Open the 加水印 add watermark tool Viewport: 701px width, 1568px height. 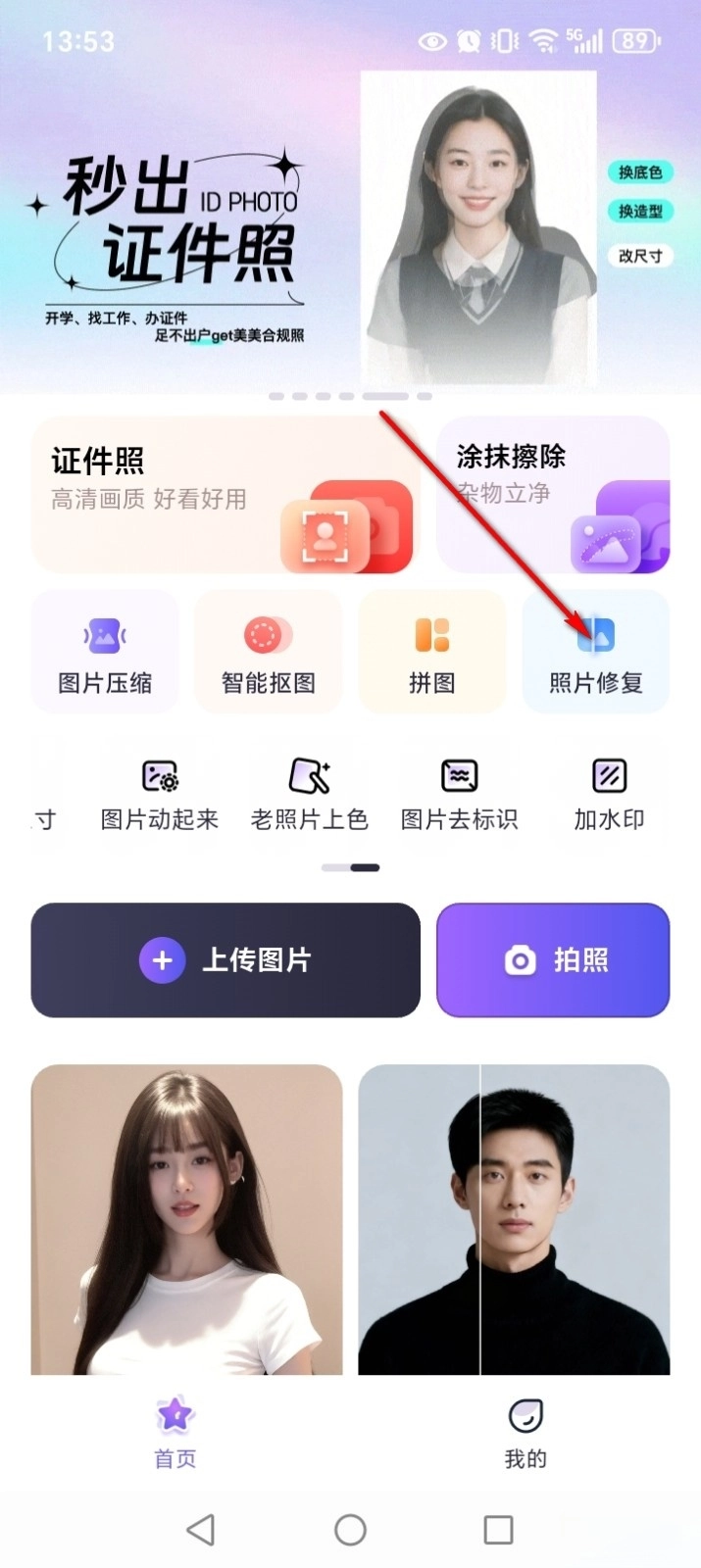610,794
